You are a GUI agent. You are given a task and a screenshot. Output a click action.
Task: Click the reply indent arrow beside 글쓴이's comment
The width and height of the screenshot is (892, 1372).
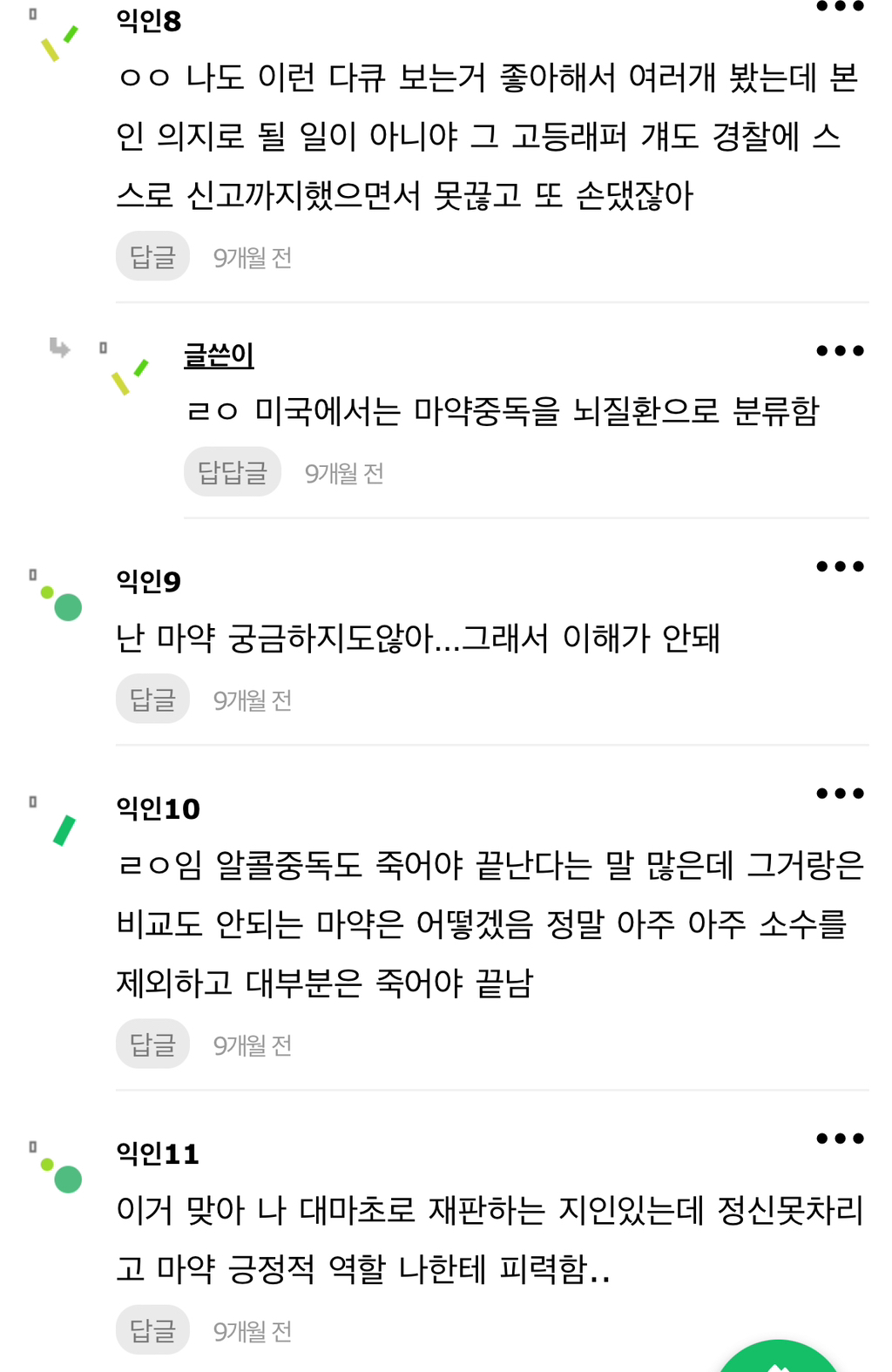click(x=58, y=348)
